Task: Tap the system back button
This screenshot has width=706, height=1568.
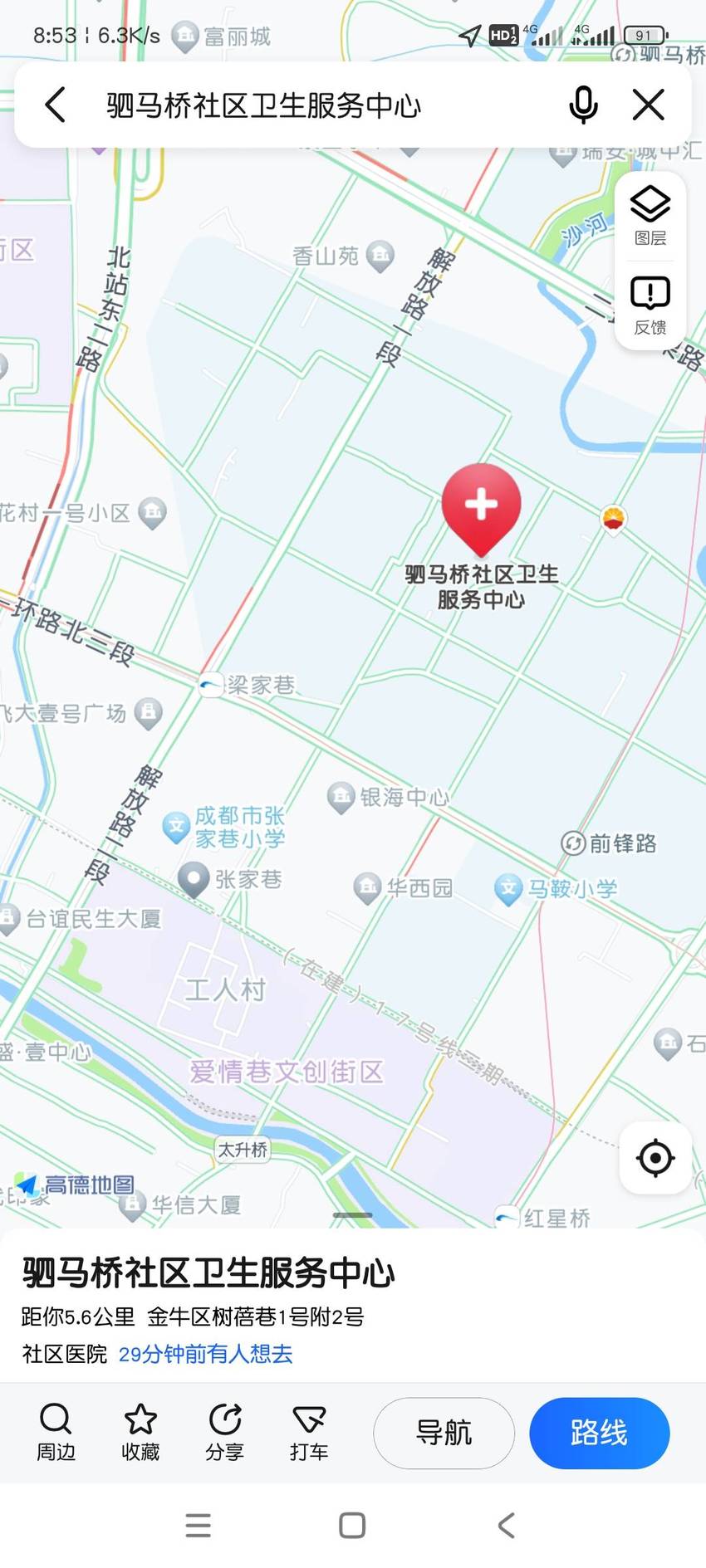Action: [x=507, y=1525]
